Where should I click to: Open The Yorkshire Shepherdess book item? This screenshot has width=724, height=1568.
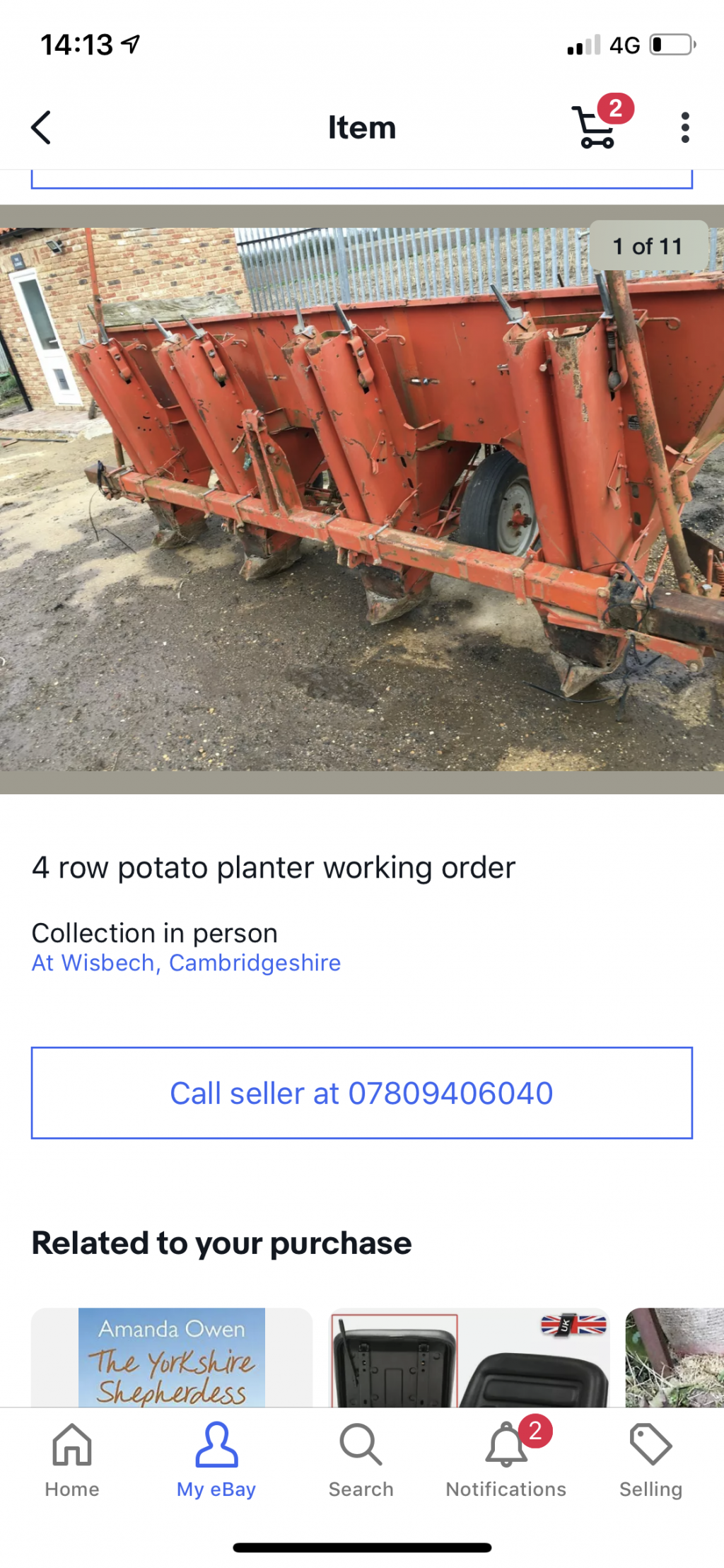pyautogui.click(x=171, y=1358)
